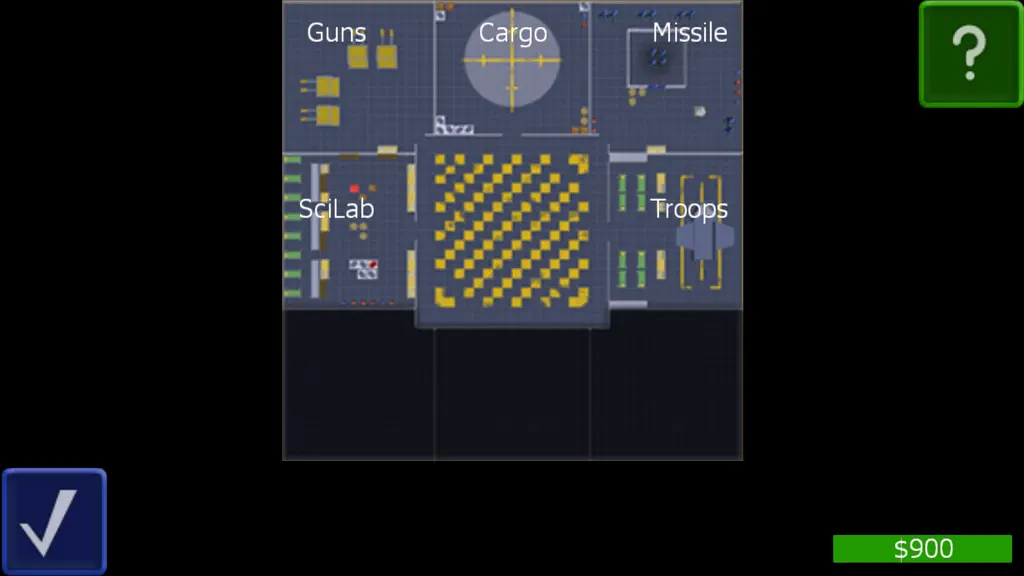Select the Guns room
The height and width of the screenshot is (576, 1024).
359,76
